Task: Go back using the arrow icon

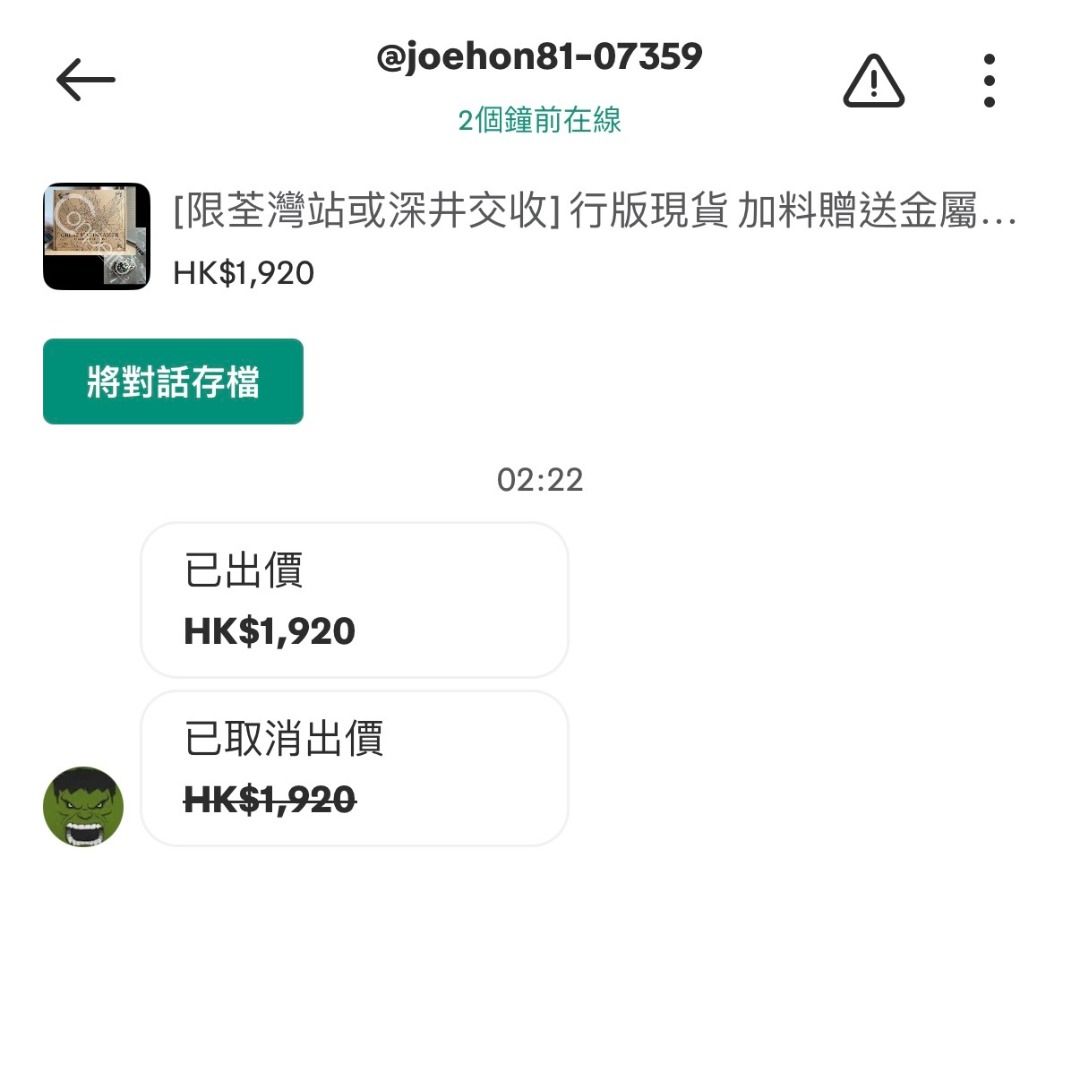Action: pyautogui.click(x=86, y=80)
